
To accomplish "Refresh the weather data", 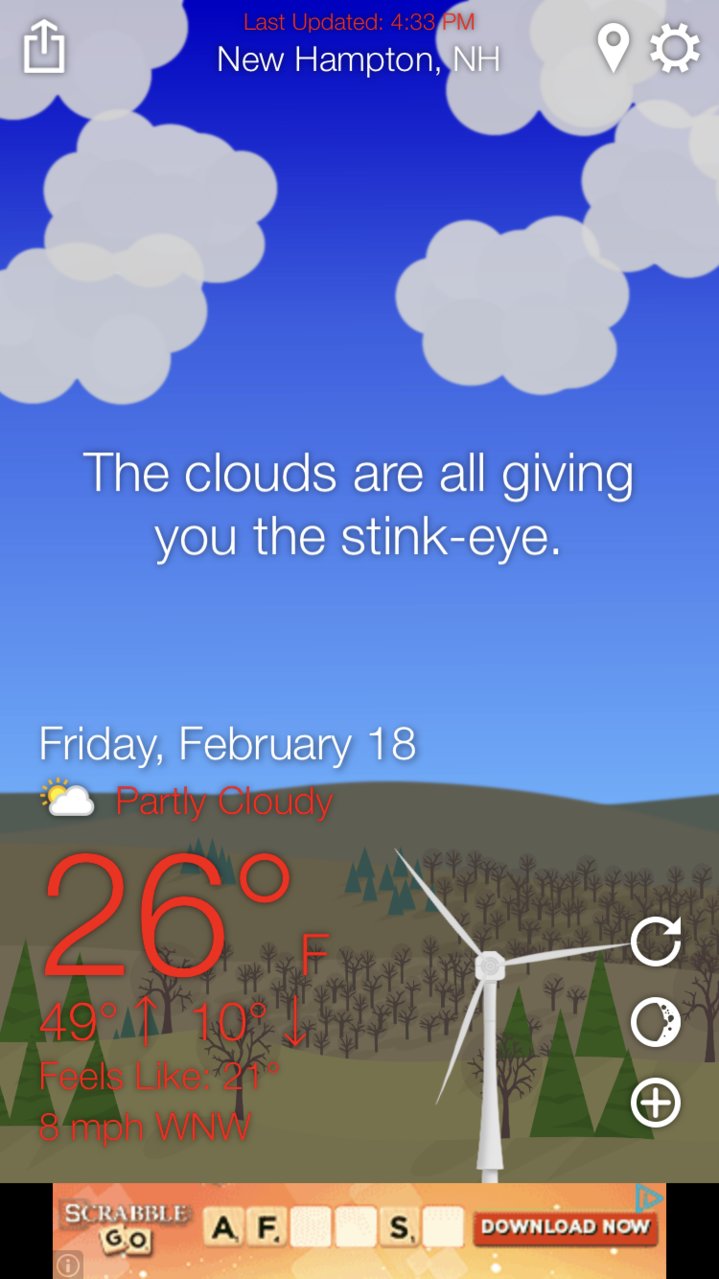I will click(x=656, y=941).
